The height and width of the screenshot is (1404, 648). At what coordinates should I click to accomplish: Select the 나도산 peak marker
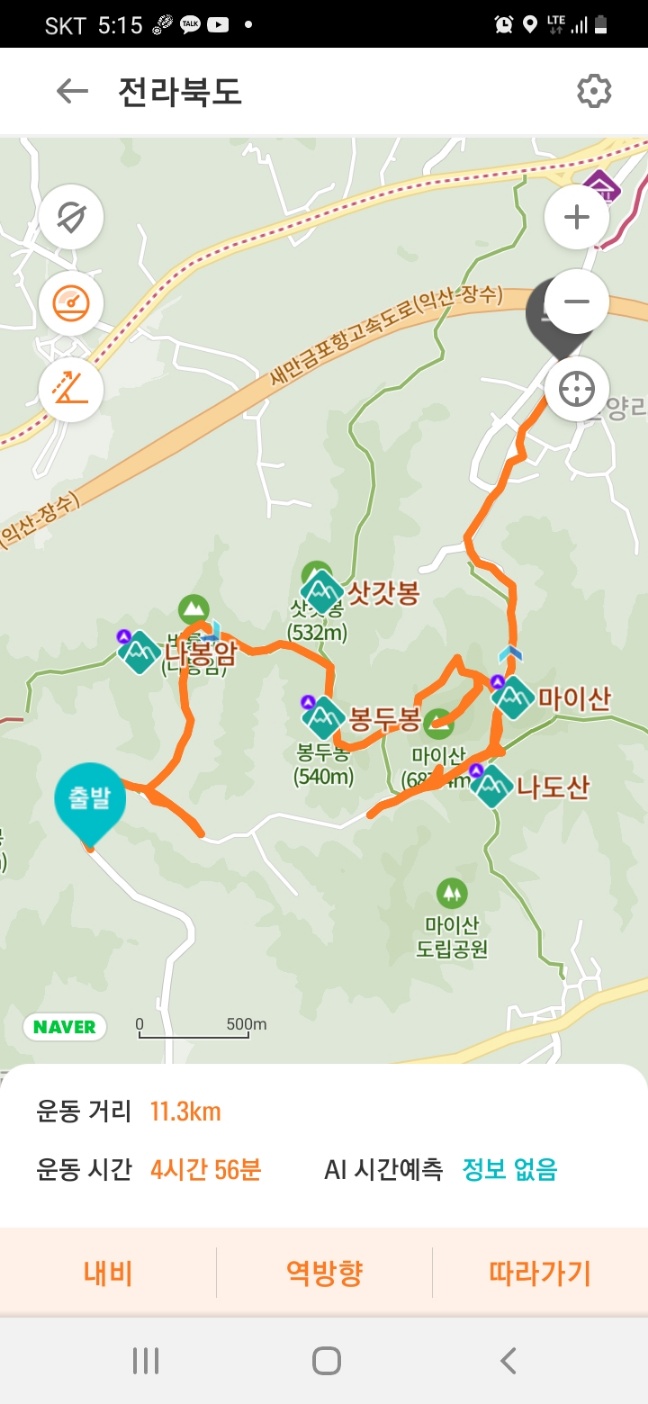tap(491, 786)
